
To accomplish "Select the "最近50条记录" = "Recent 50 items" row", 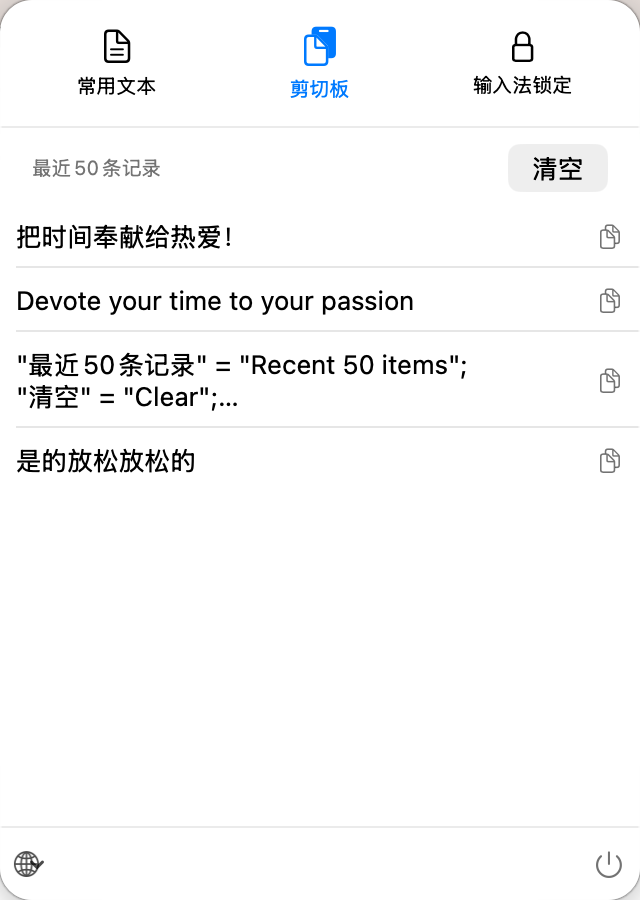I will tap(242, 381).
